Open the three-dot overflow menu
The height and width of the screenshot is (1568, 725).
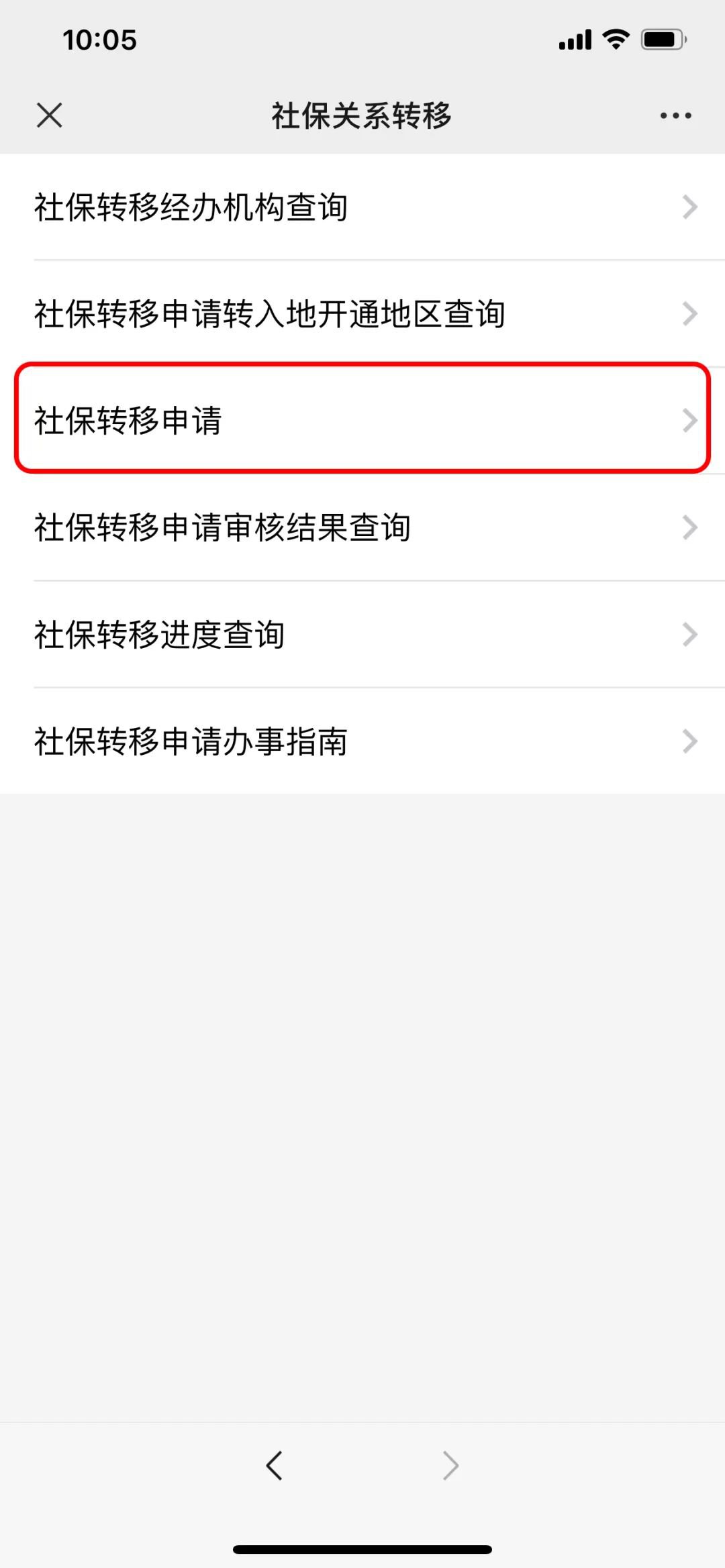click(x=675, y=115)
